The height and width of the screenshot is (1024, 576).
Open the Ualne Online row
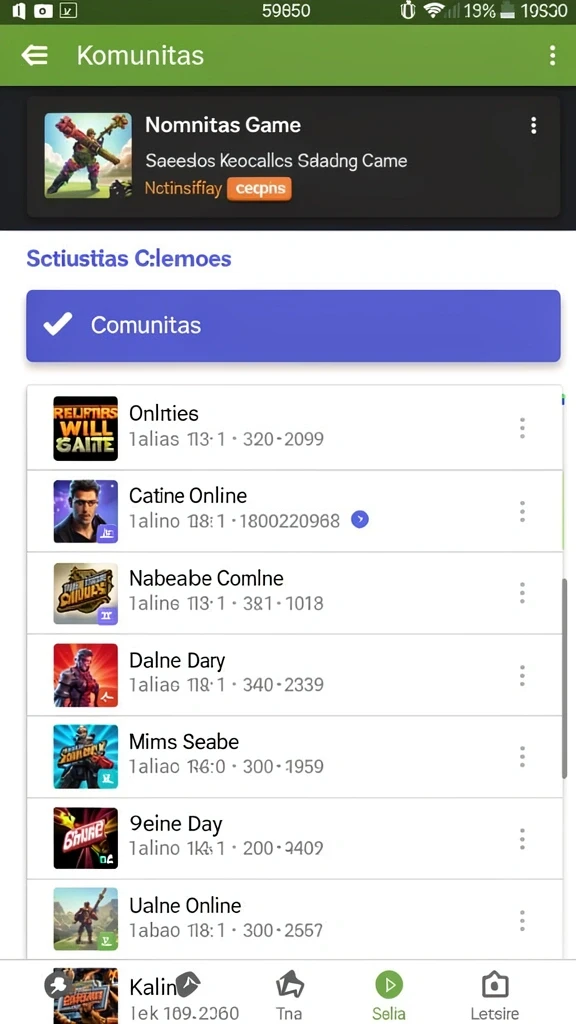click(x=295, y=920)
